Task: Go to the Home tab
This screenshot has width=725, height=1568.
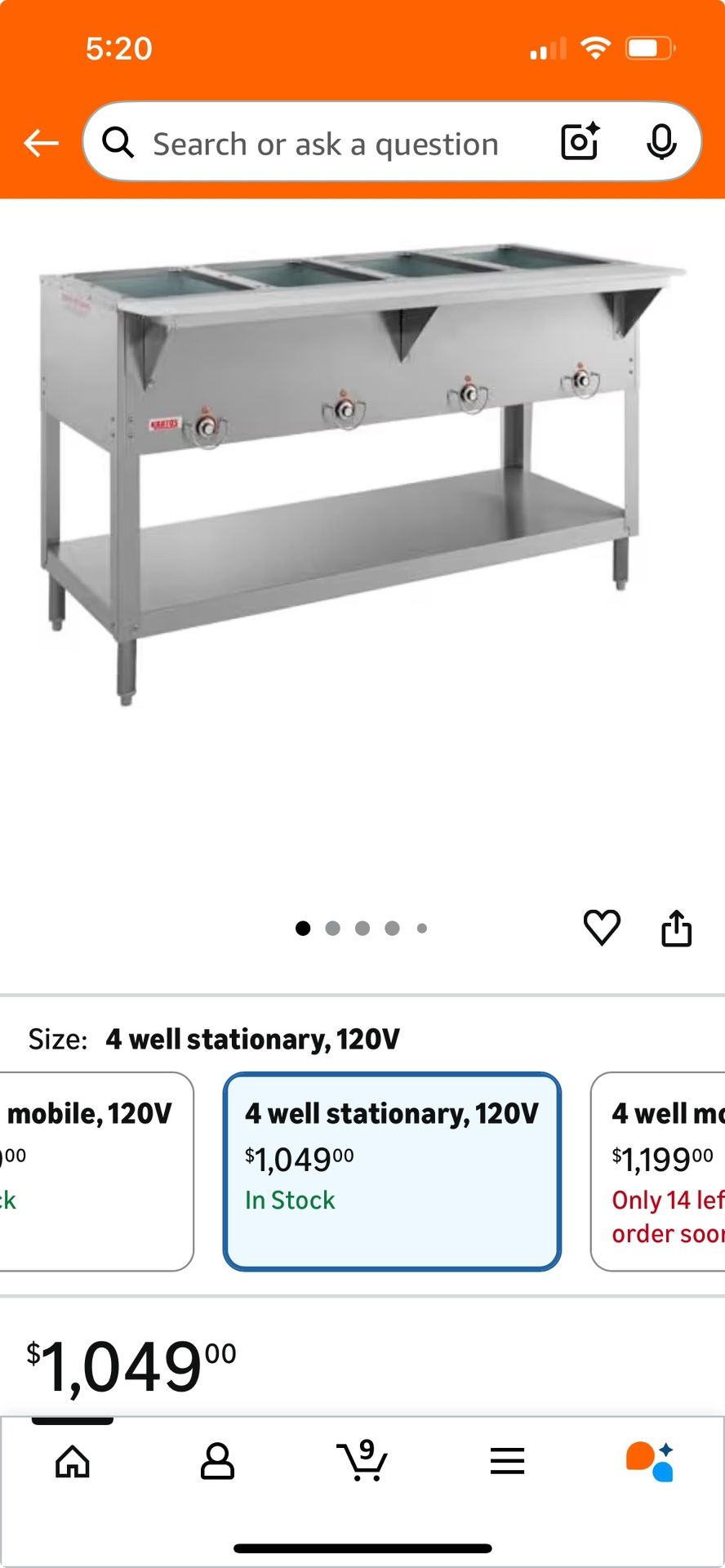Action: pyautogui.click(x=73, y=1461)
